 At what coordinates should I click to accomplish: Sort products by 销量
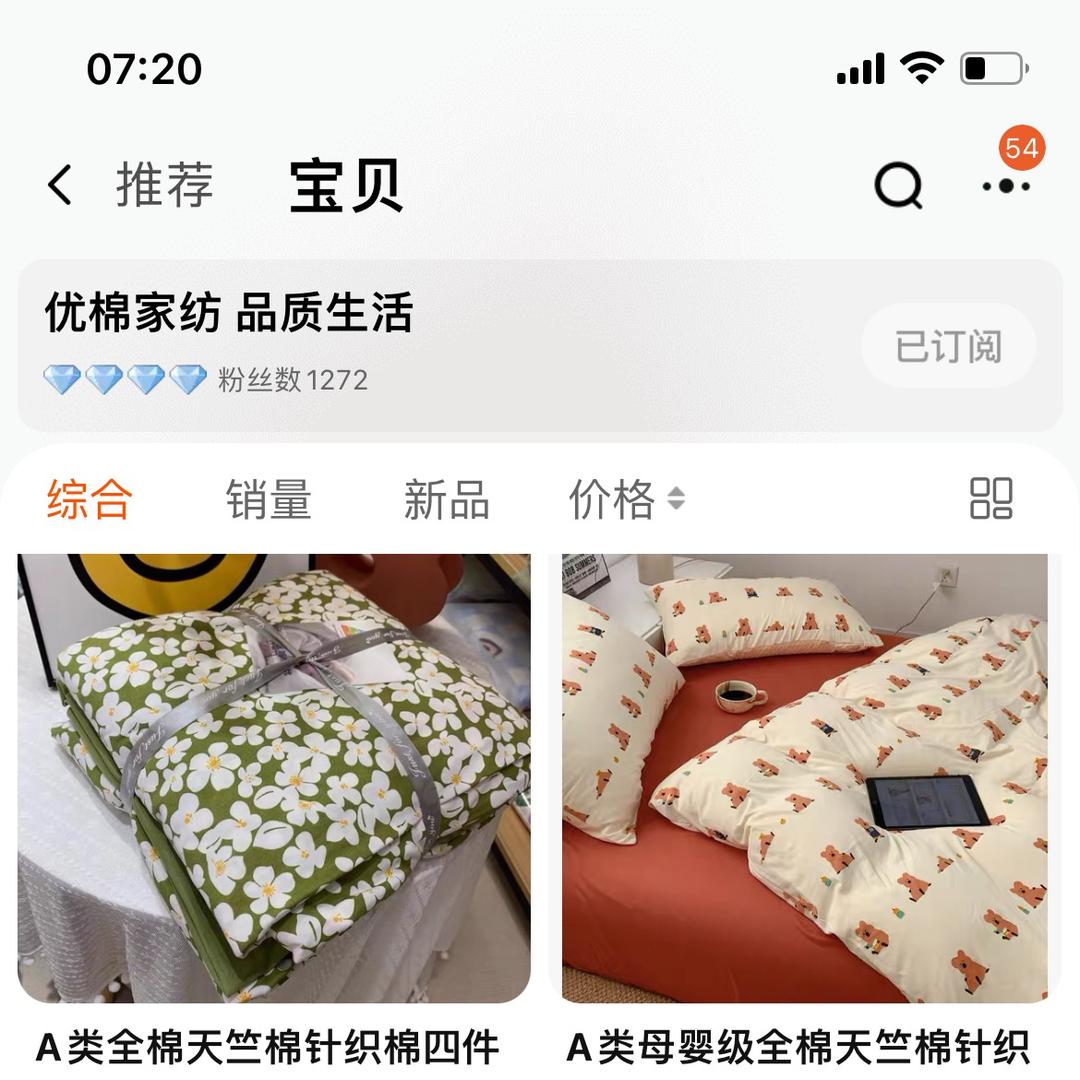(x=268, y=499)
